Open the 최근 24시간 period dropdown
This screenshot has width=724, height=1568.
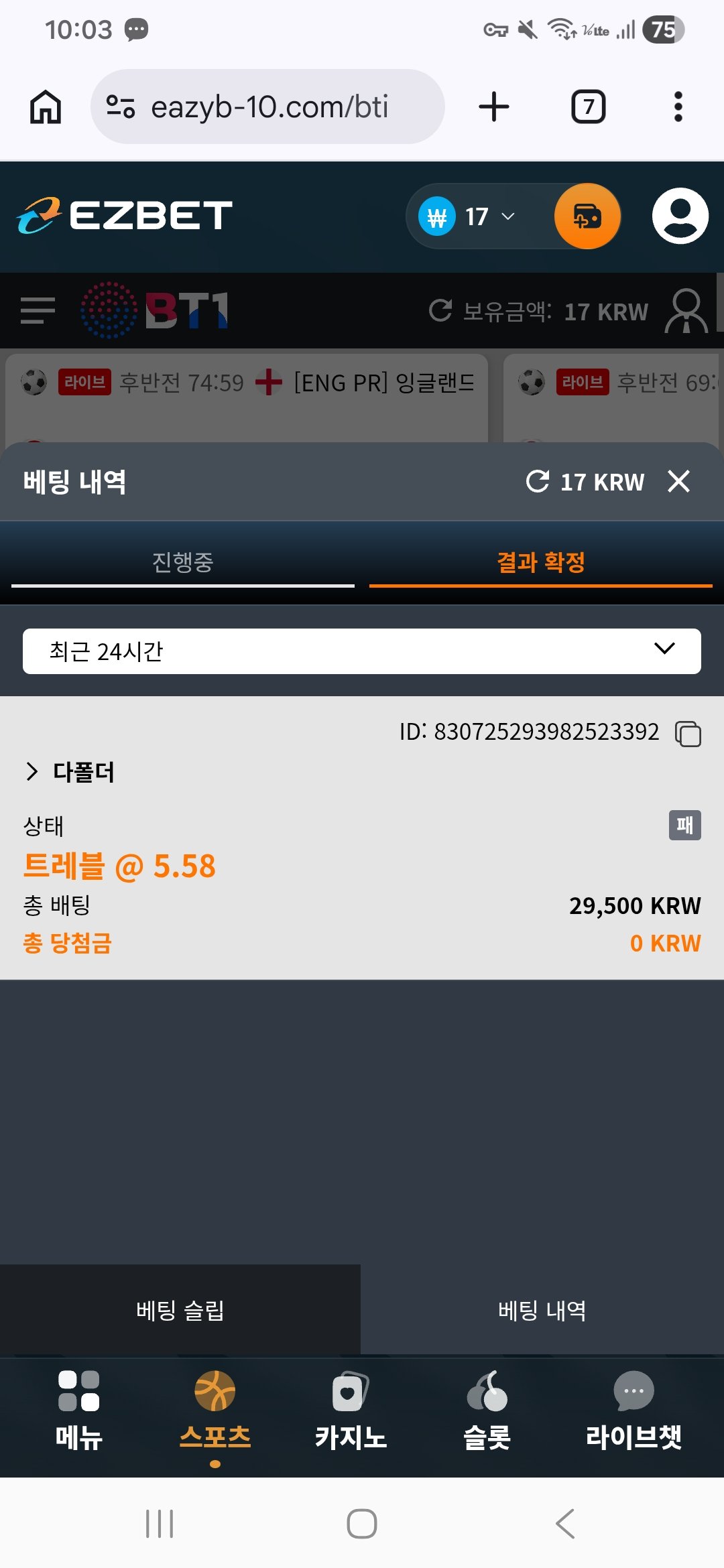362,651
